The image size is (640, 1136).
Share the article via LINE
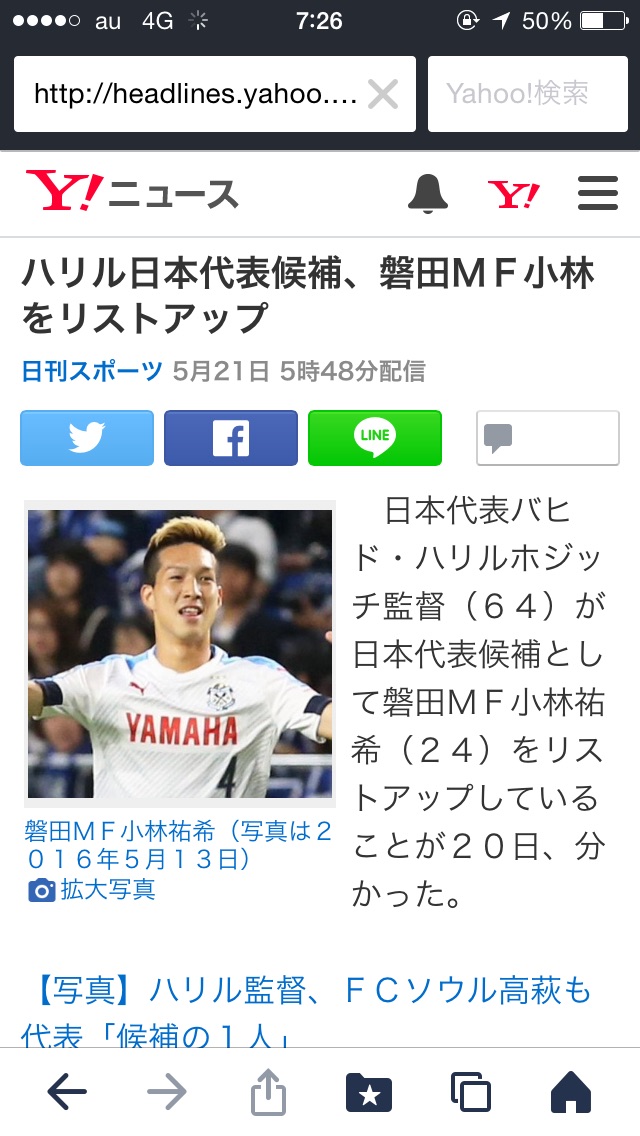(375, 438)
